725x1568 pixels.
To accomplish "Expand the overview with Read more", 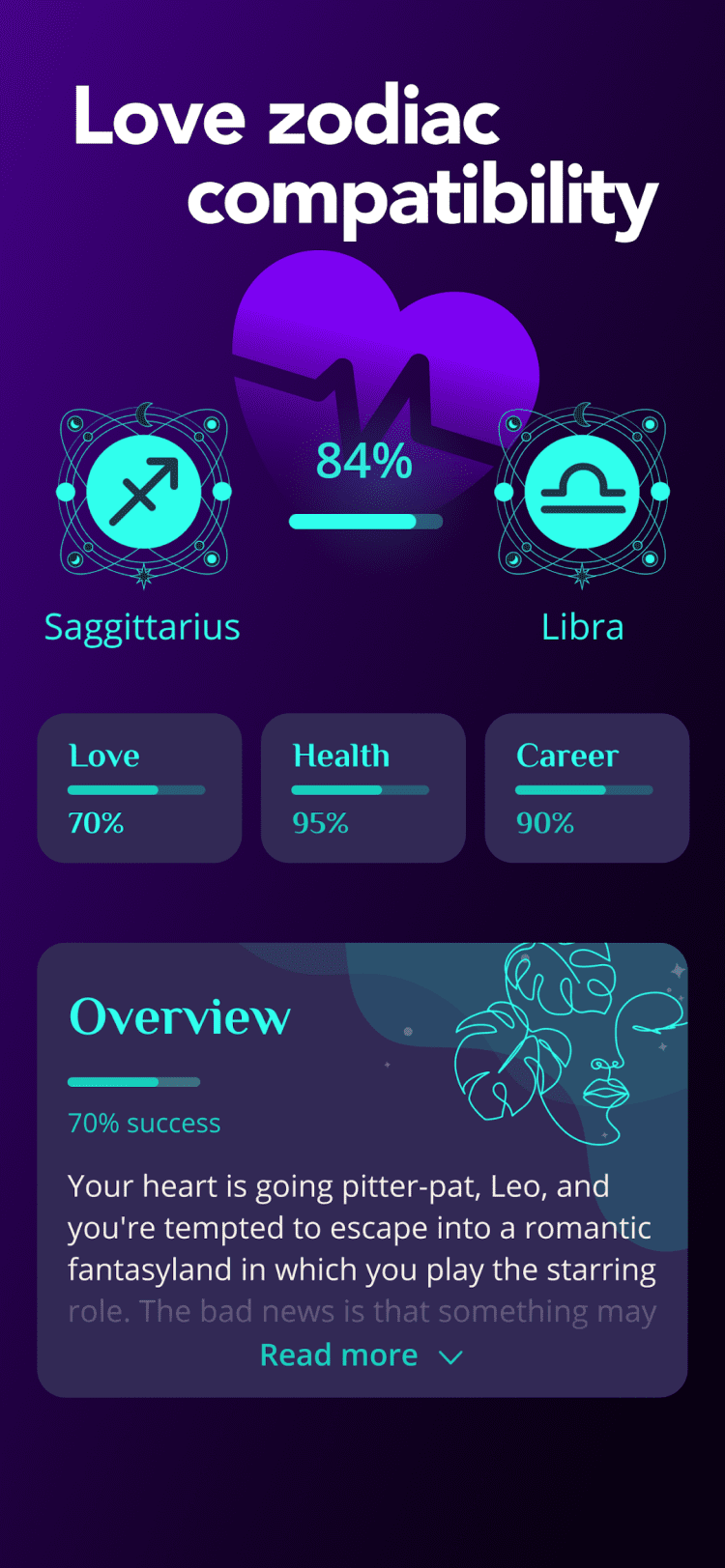I will (x=361, y=1355).
